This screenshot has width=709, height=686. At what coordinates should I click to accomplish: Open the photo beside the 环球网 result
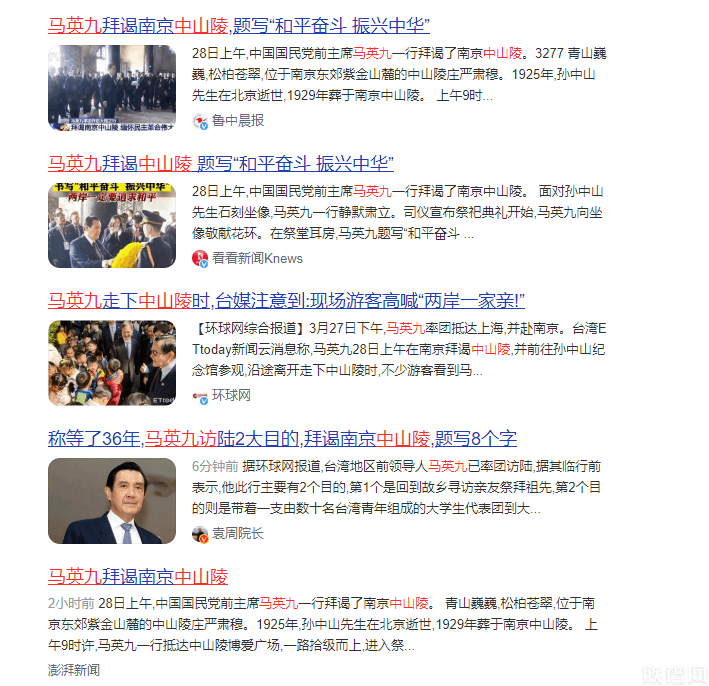[x=112, y=363]
